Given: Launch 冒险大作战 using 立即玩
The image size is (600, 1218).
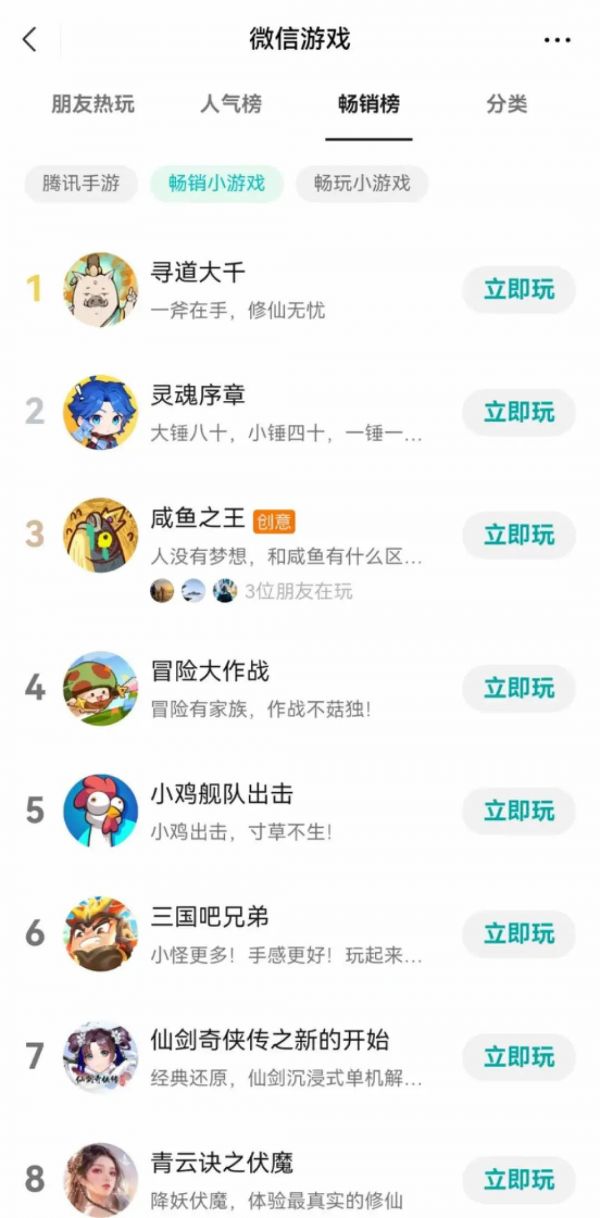Looking at the screenshot, I should [518, 688].
